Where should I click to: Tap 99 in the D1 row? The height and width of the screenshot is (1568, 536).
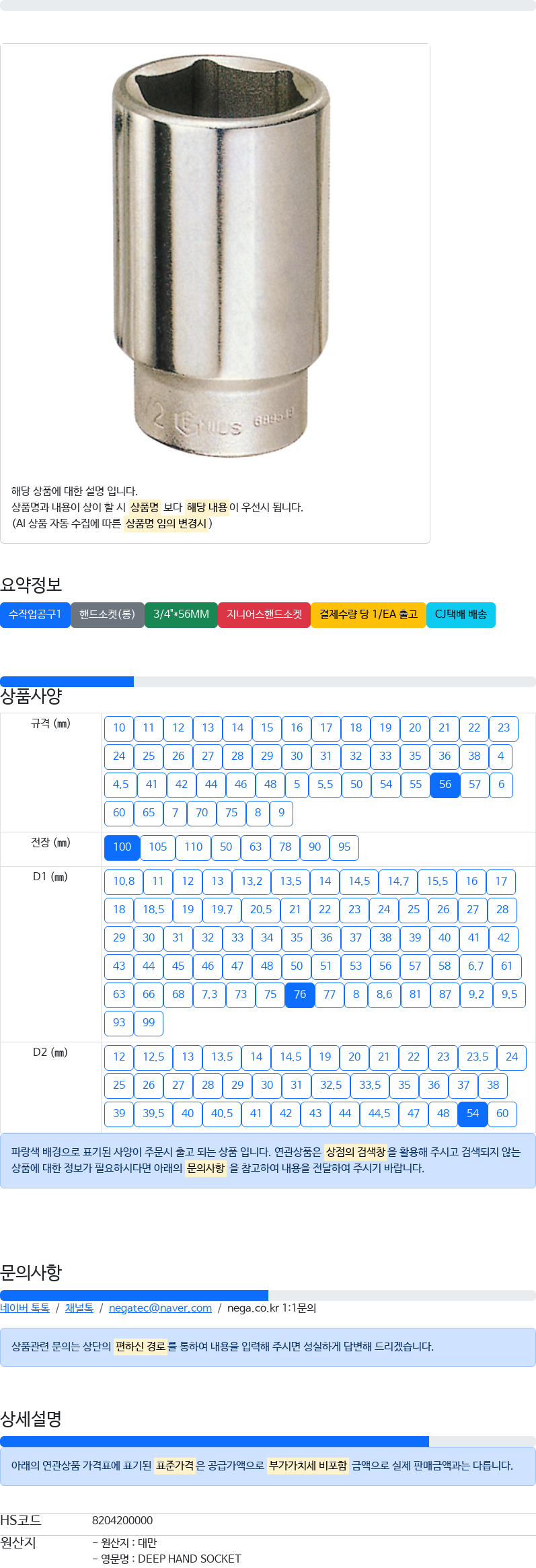coord(149,1023)
